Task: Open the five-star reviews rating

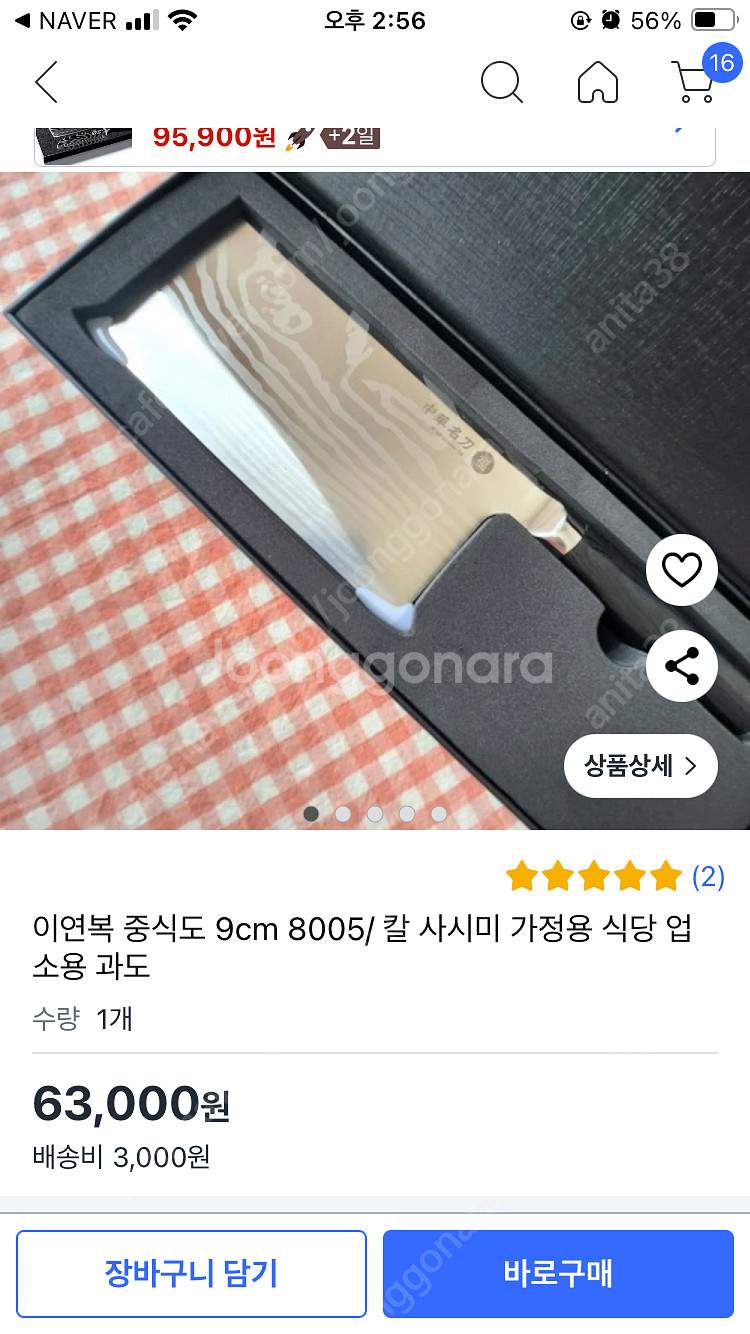Action: (613, 877)
